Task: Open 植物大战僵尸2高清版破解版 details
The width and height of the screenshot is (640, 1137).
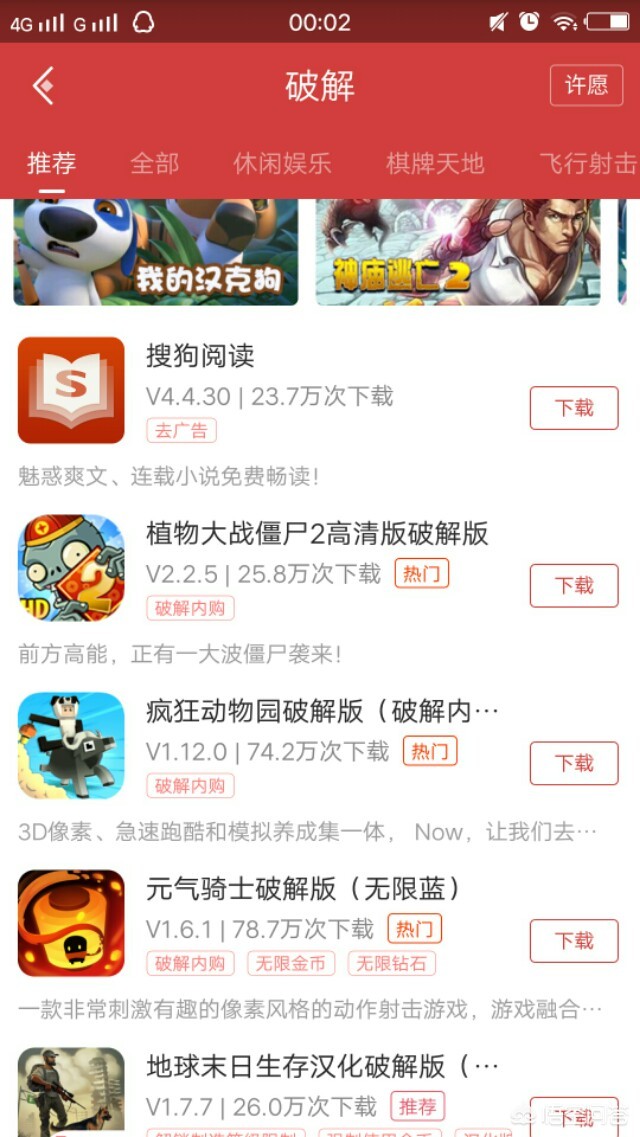Action: [x=316, y=534]
